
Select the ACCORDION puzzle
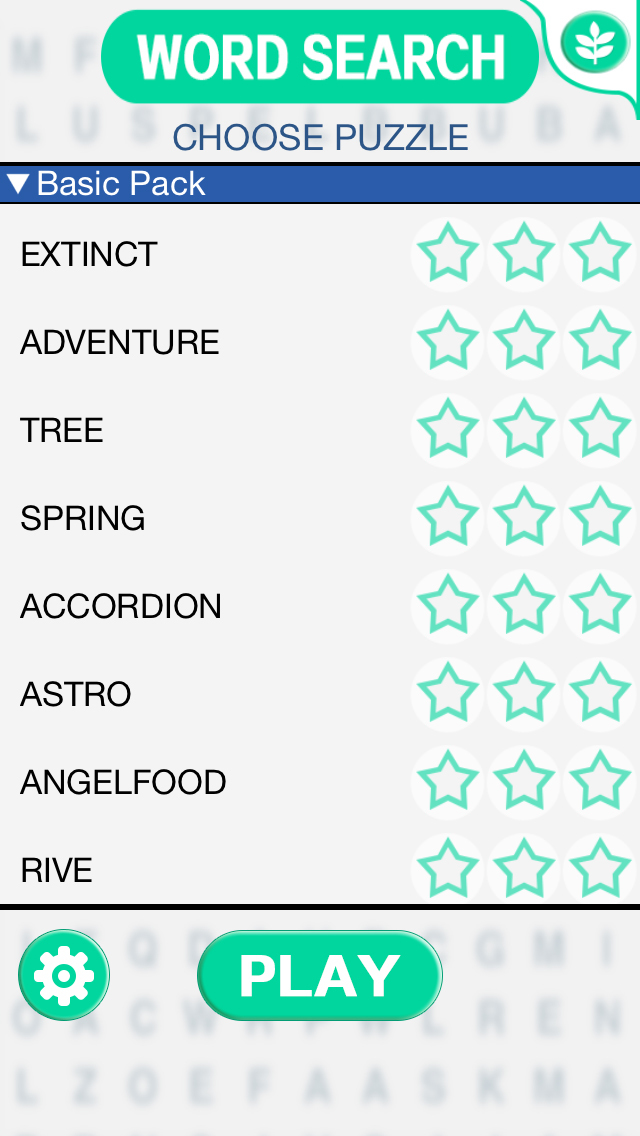coord(121,607)
